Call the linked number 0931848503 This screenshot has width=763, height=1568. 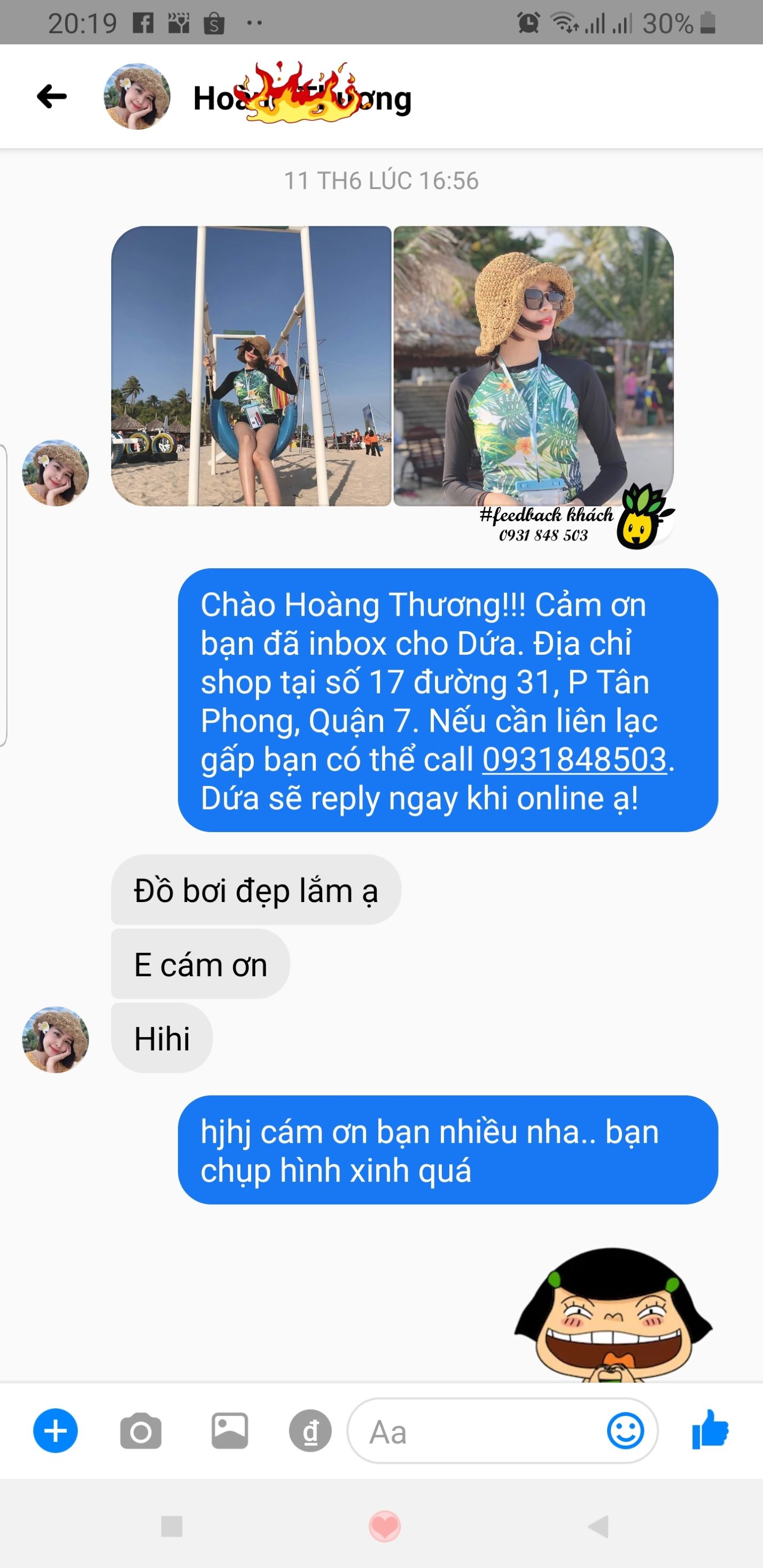tap(574, 759)
